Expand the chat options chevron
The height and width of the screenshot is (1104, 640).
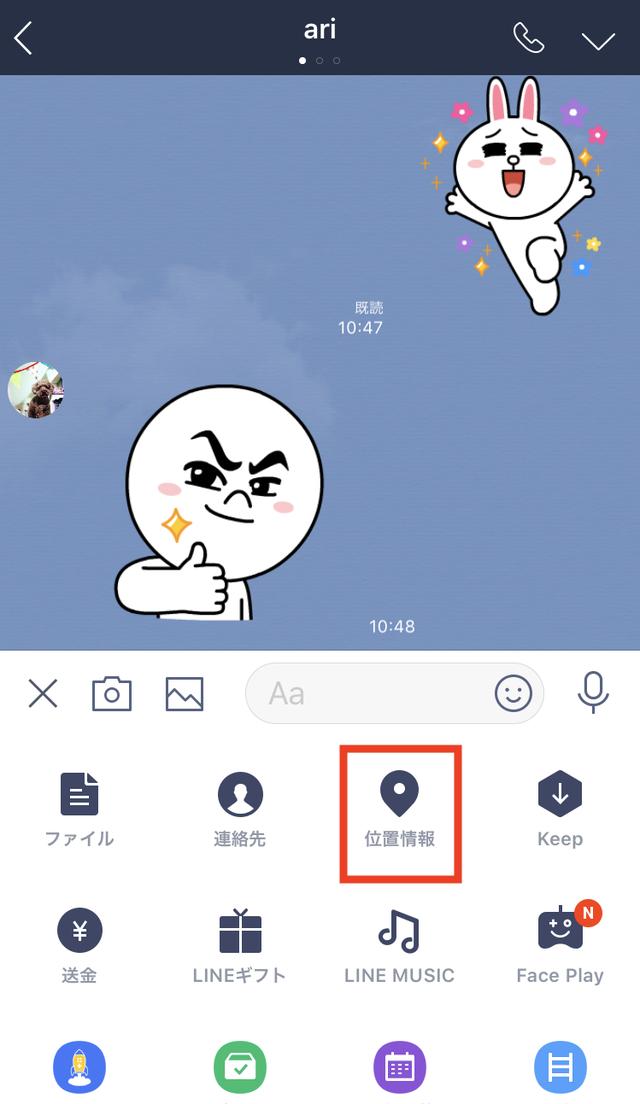(598, 41)
